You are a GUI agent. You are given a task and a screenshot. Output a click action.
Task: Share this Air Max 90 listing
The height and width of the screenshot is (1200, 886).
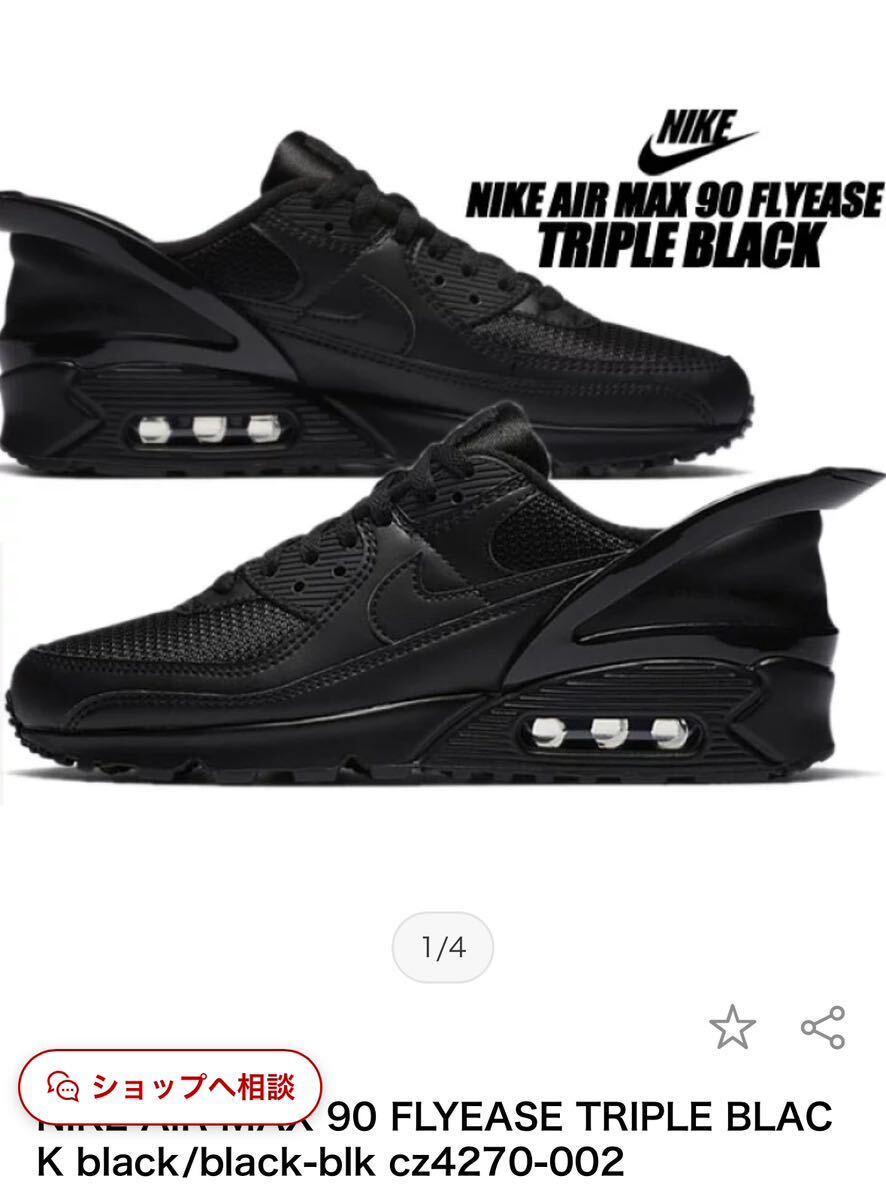[823, 1028]
